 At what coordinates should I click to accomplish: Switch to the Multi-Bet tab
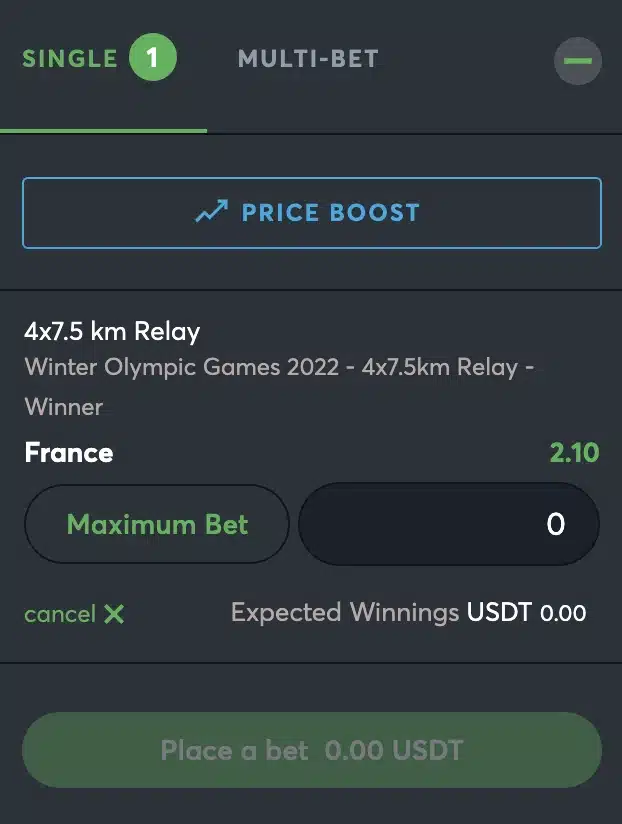pos(308,59)
